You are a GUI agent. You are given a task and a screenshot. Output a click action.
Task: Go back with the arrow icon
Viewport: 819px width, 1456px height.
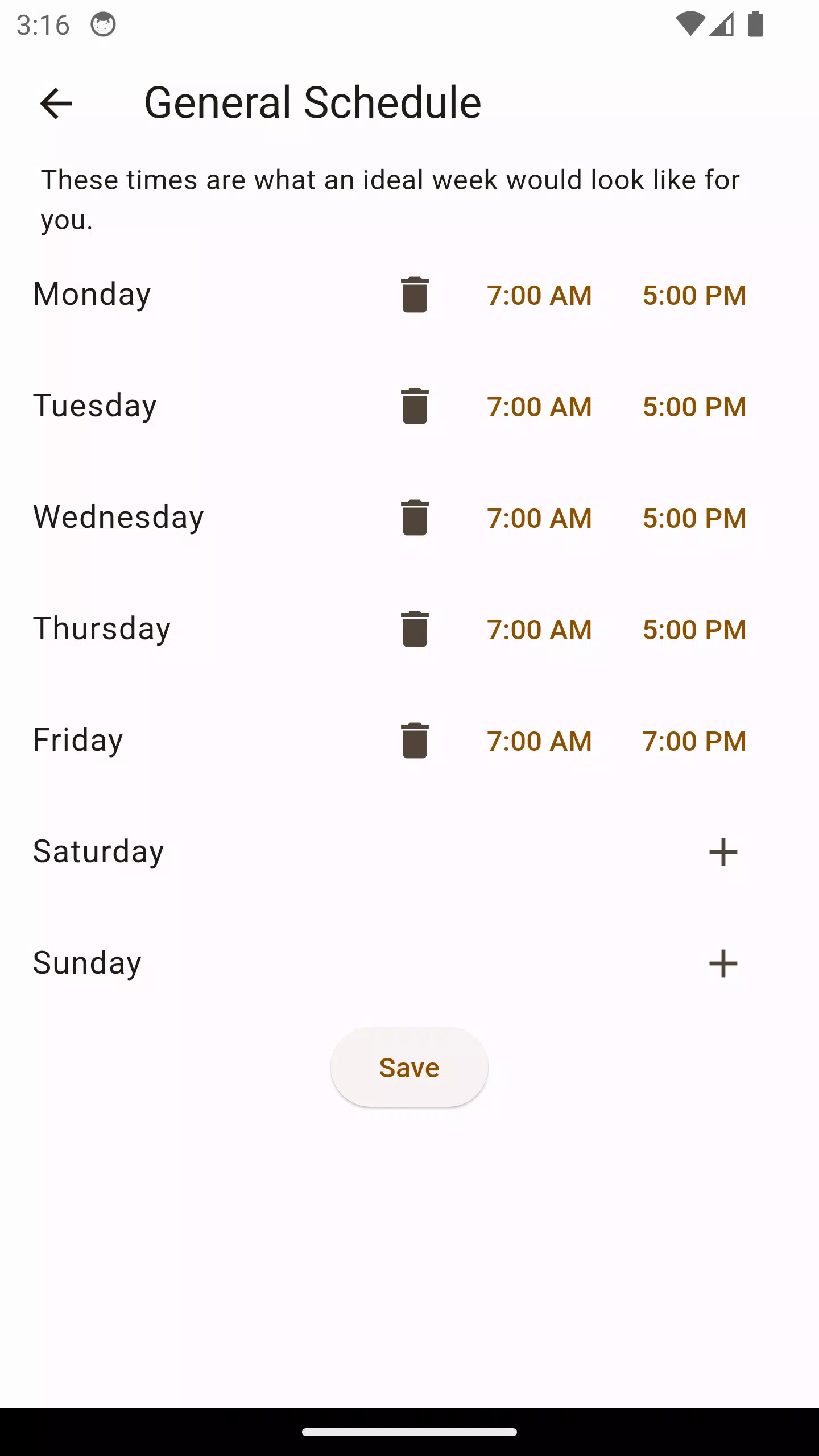[x=56, y=103]
